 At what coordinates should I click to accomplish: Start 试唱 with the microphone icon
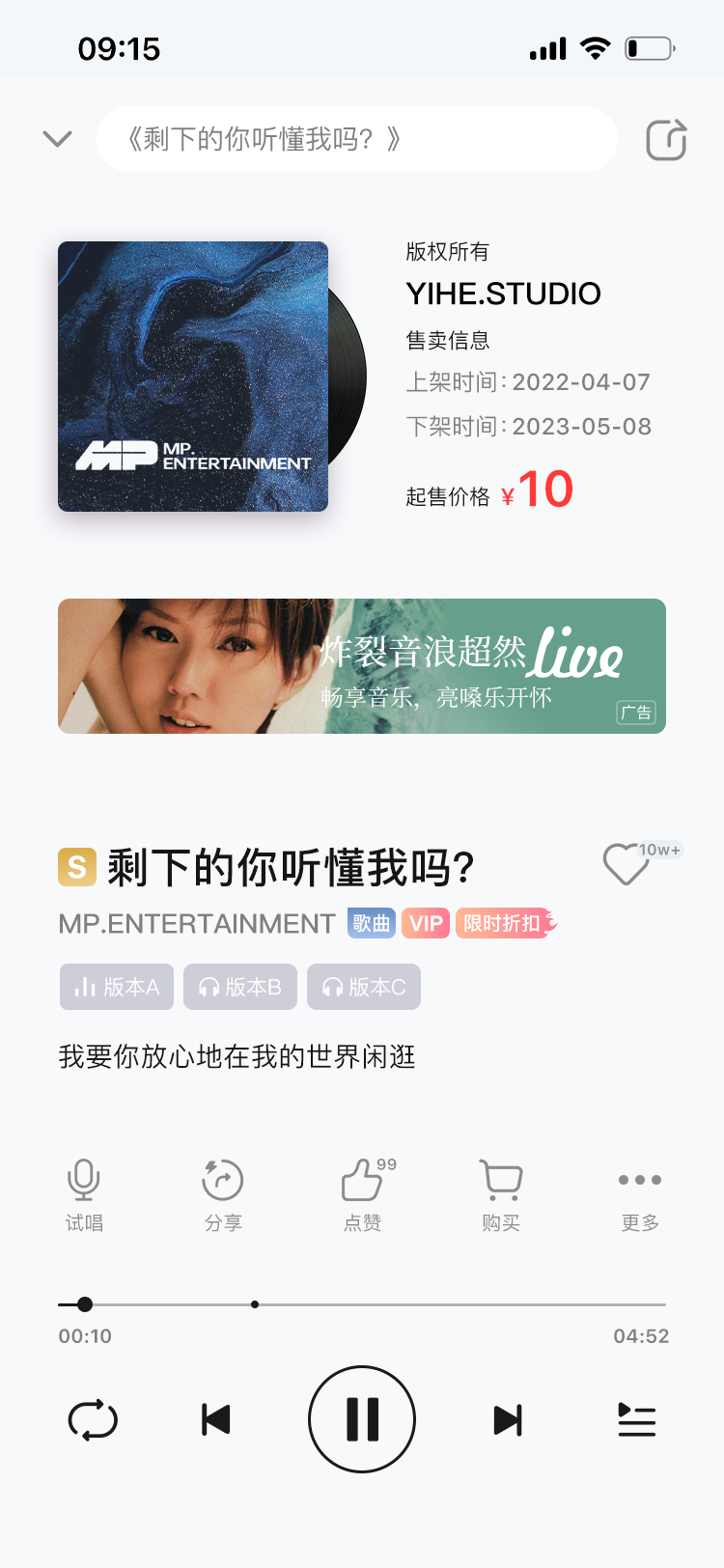[x=84, y=1195]
